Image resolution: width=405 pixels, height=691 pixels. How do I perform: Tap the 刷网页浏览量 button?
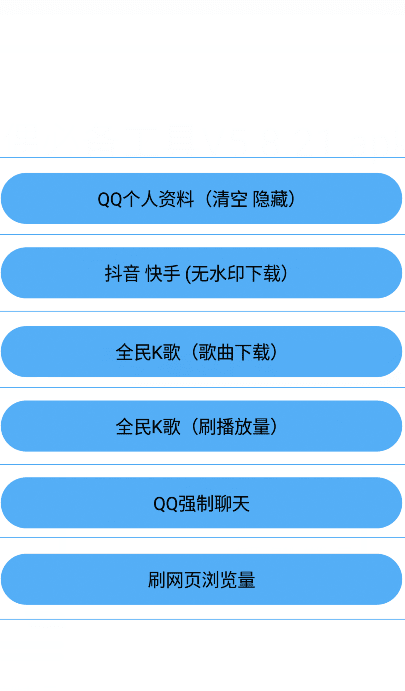pos(201,579)
